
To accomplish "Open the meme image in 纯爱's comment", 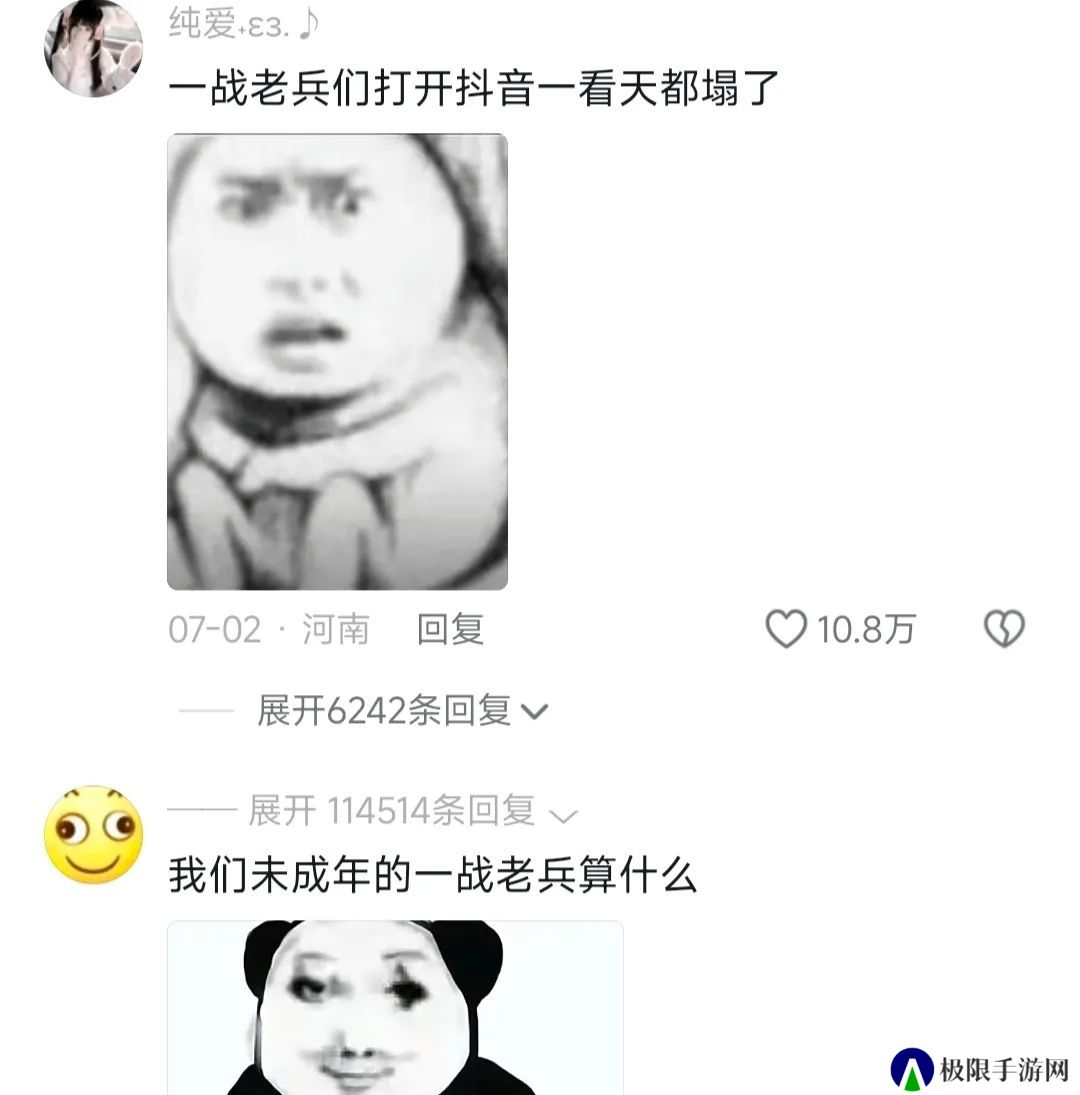I will pyautogui.click(x=337, y=361).
